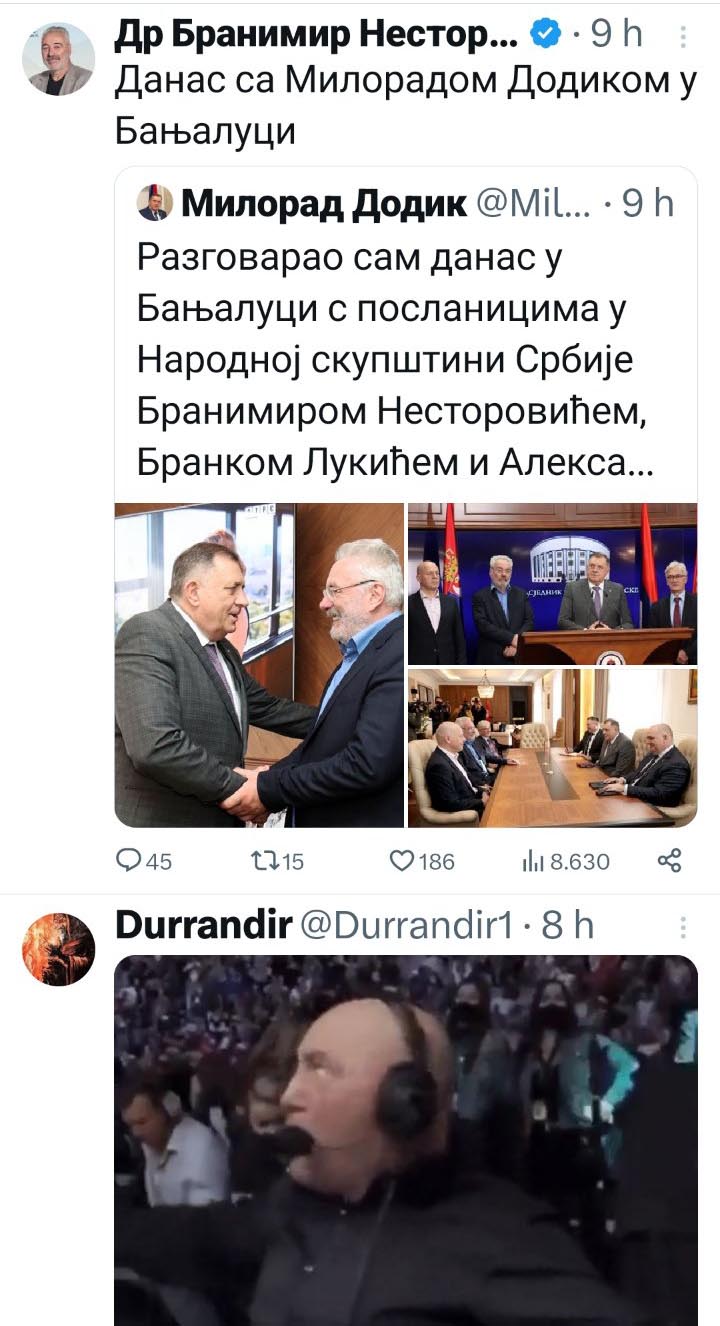Viewport: 720px width, 1326px height.
Task: Open Durrandir's profile avatar
Action: coord(58,949)
